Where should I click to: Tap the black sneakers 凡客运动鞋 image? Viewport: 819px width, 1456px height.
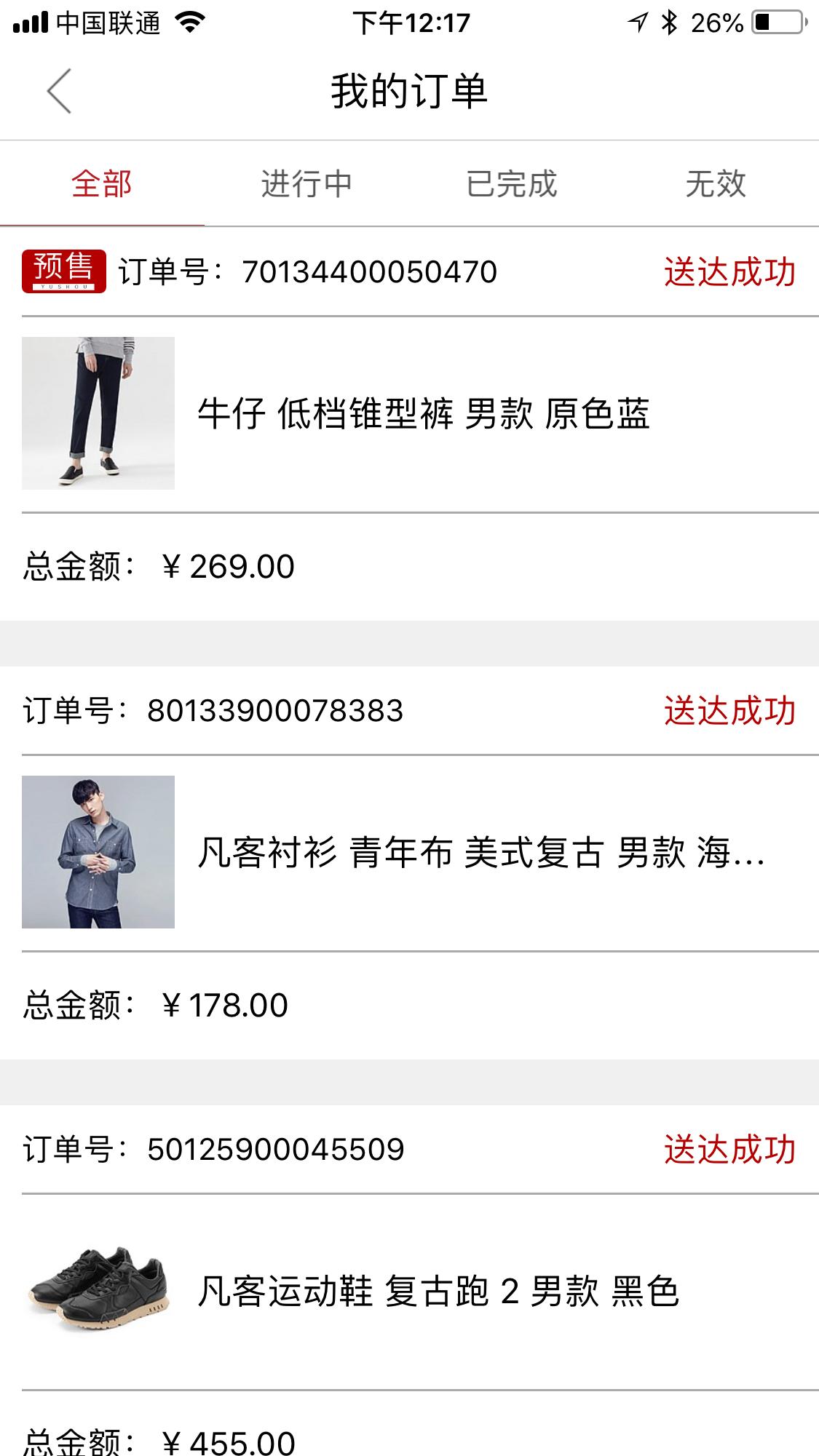click(x=98, y=1284)
